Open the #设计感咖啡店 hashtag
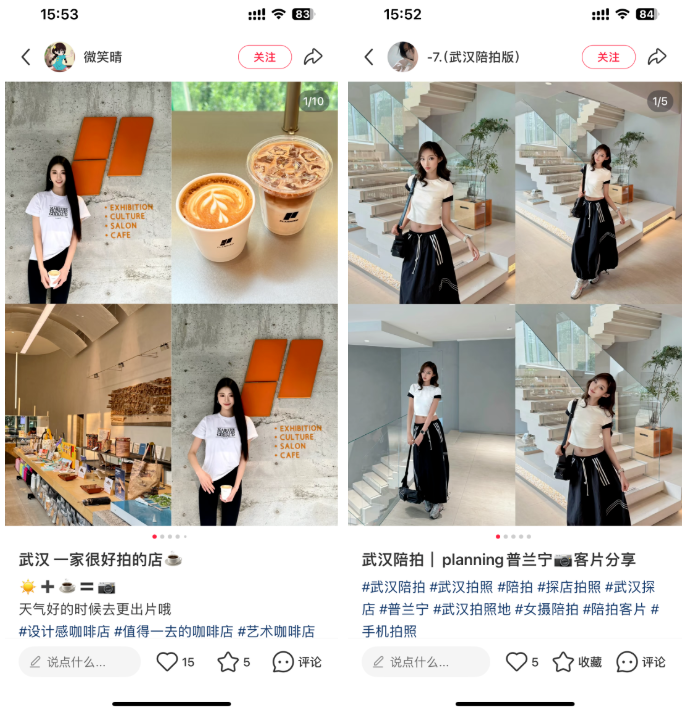 [x=64, y=631]
